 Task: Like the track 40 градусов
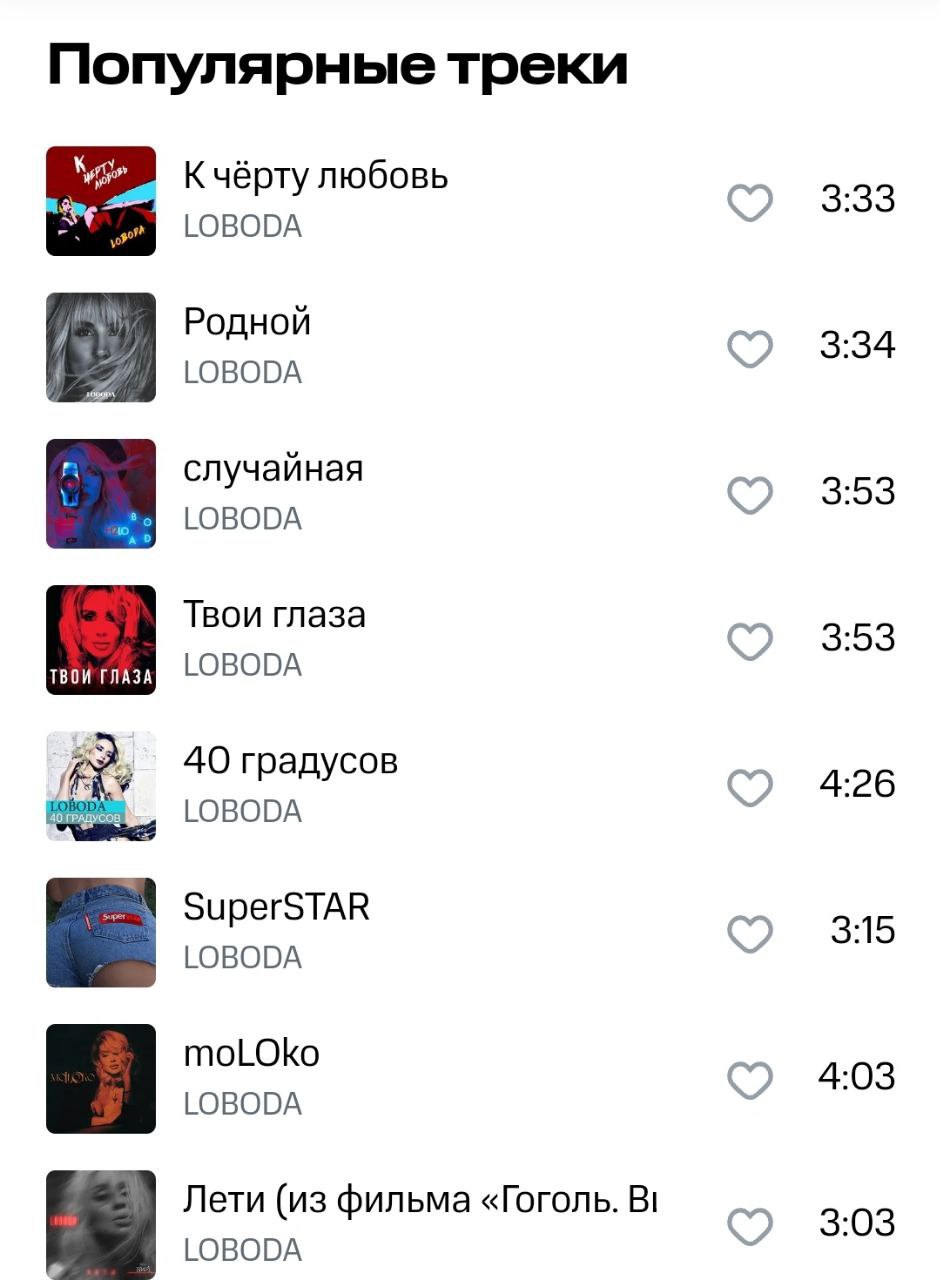(749, 787)
